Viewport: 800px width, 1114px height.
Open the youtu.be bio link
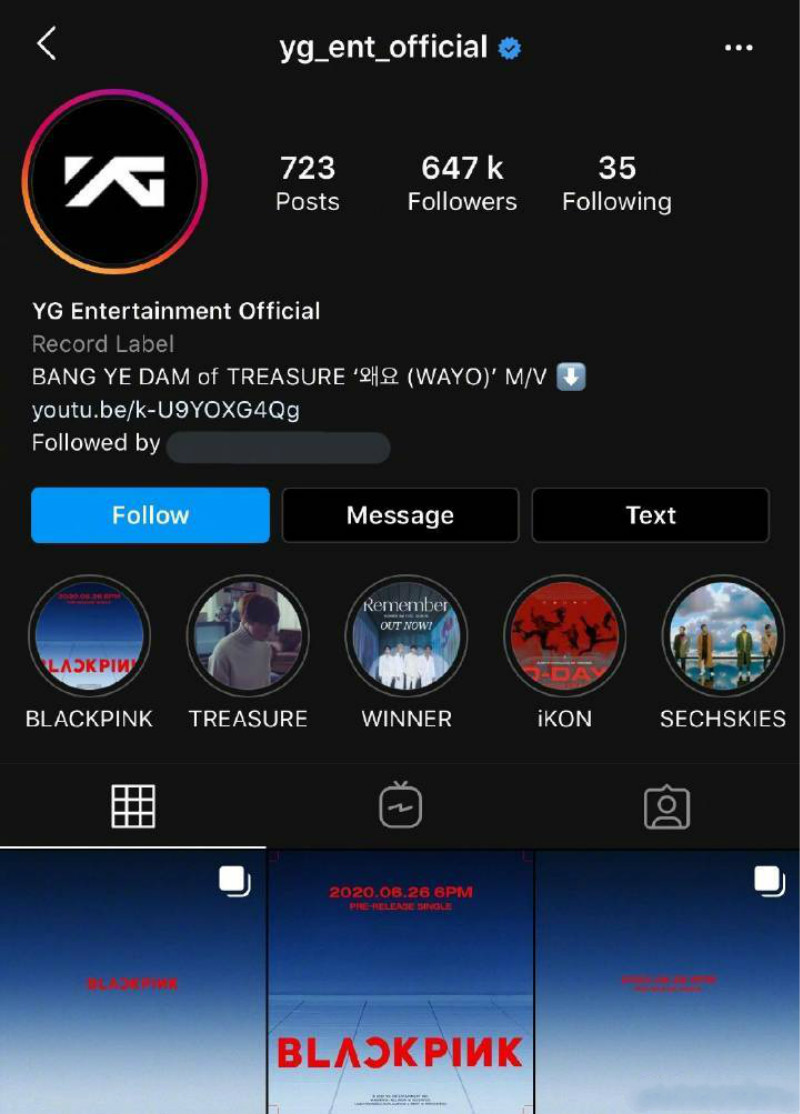(x=165, y=410)
